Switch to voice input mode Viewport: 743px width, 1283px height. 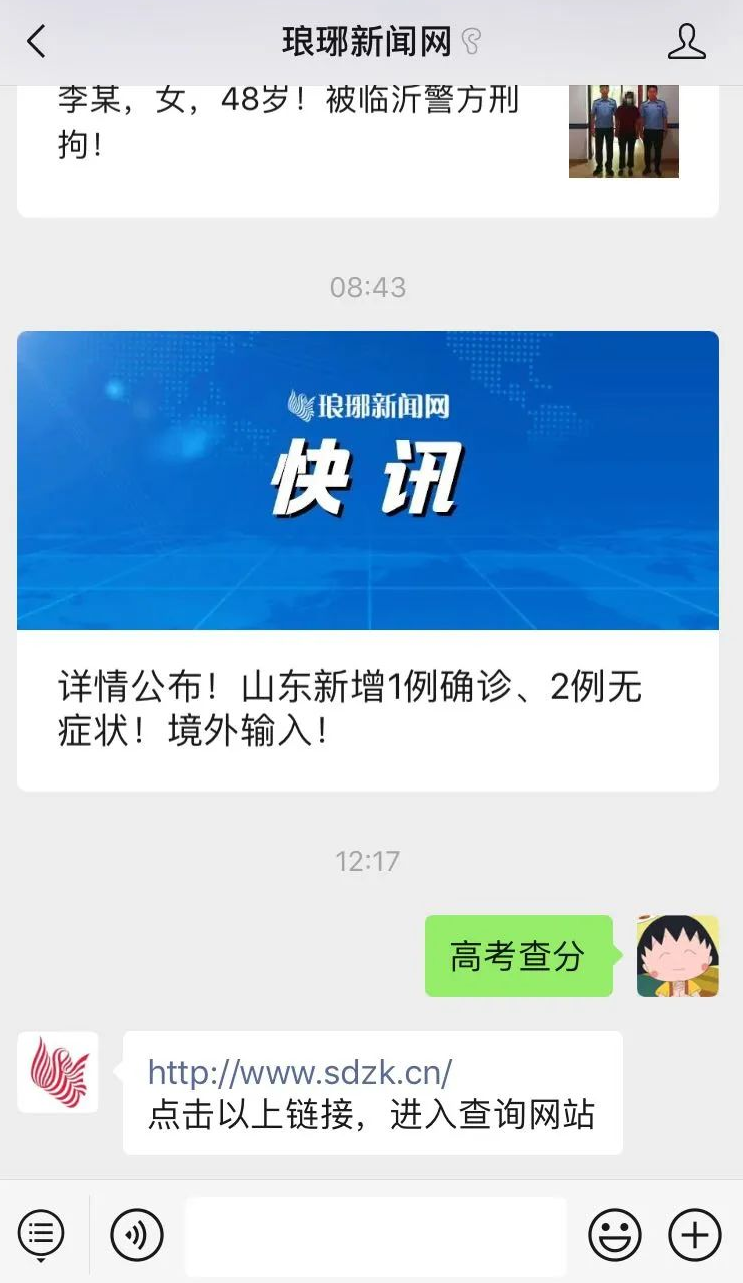pos(137,1234)
